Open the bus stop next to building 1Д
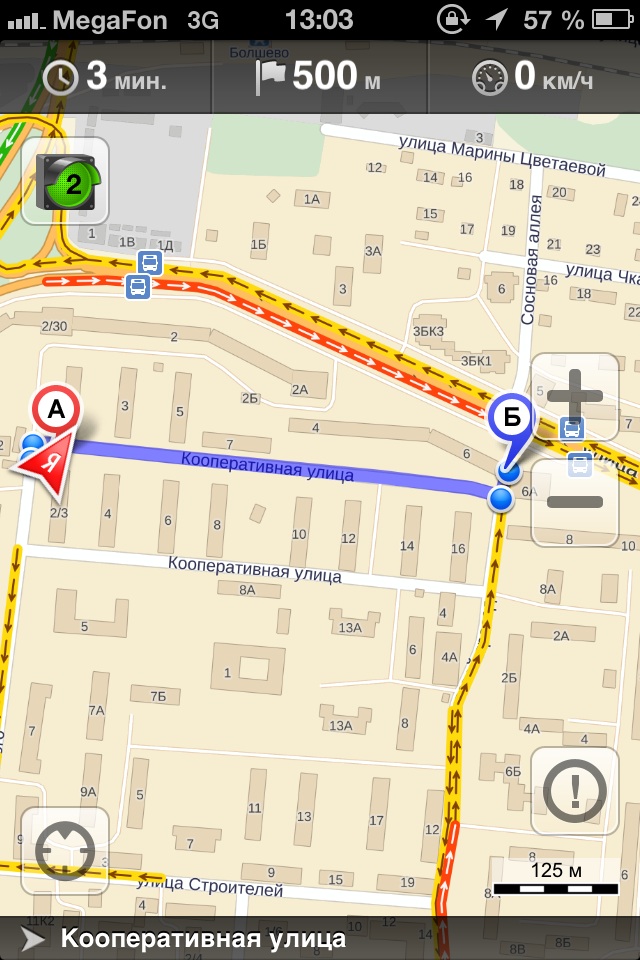This screenshot has width=640, height=960. click(150, 263)
